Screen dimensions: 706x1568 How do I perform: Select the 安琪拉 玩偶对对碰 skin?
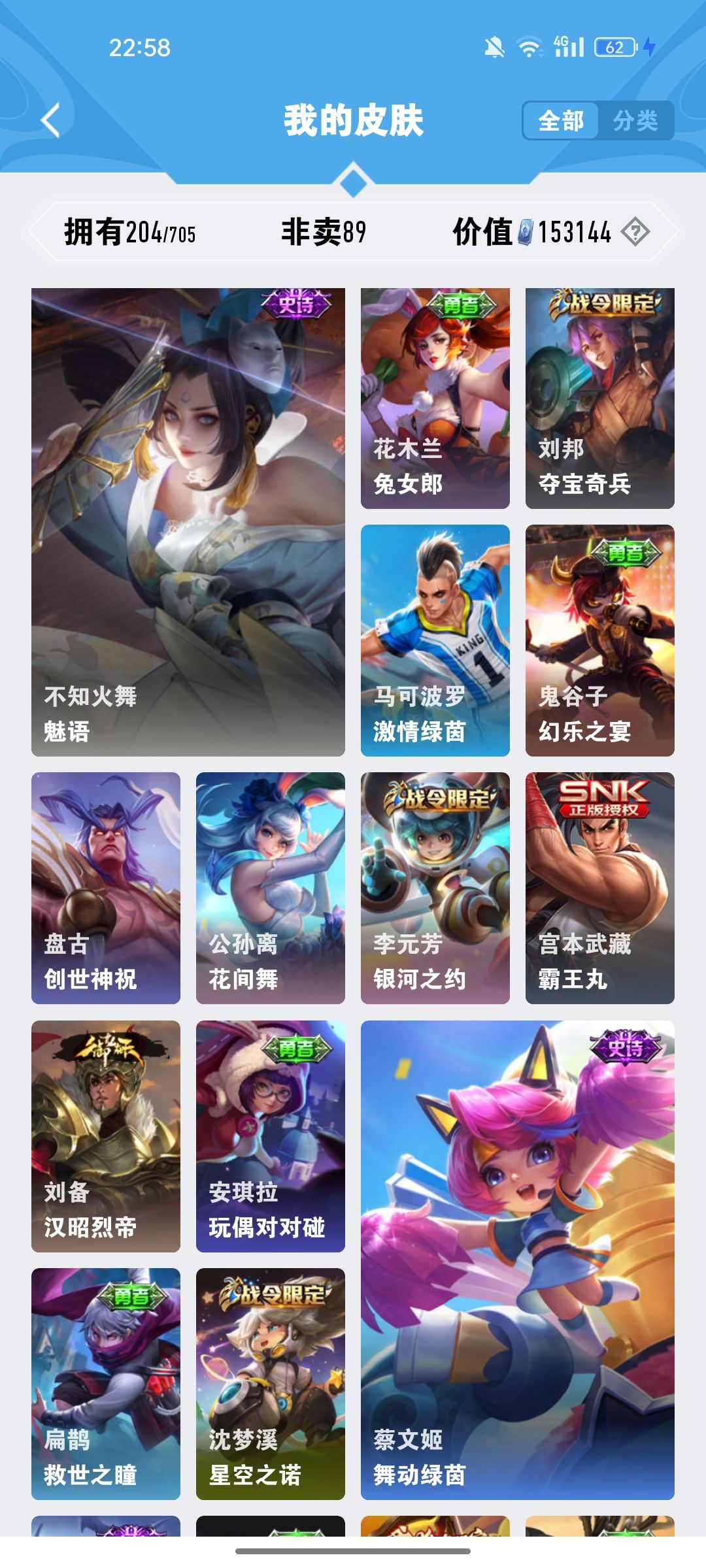[271, 1136]
